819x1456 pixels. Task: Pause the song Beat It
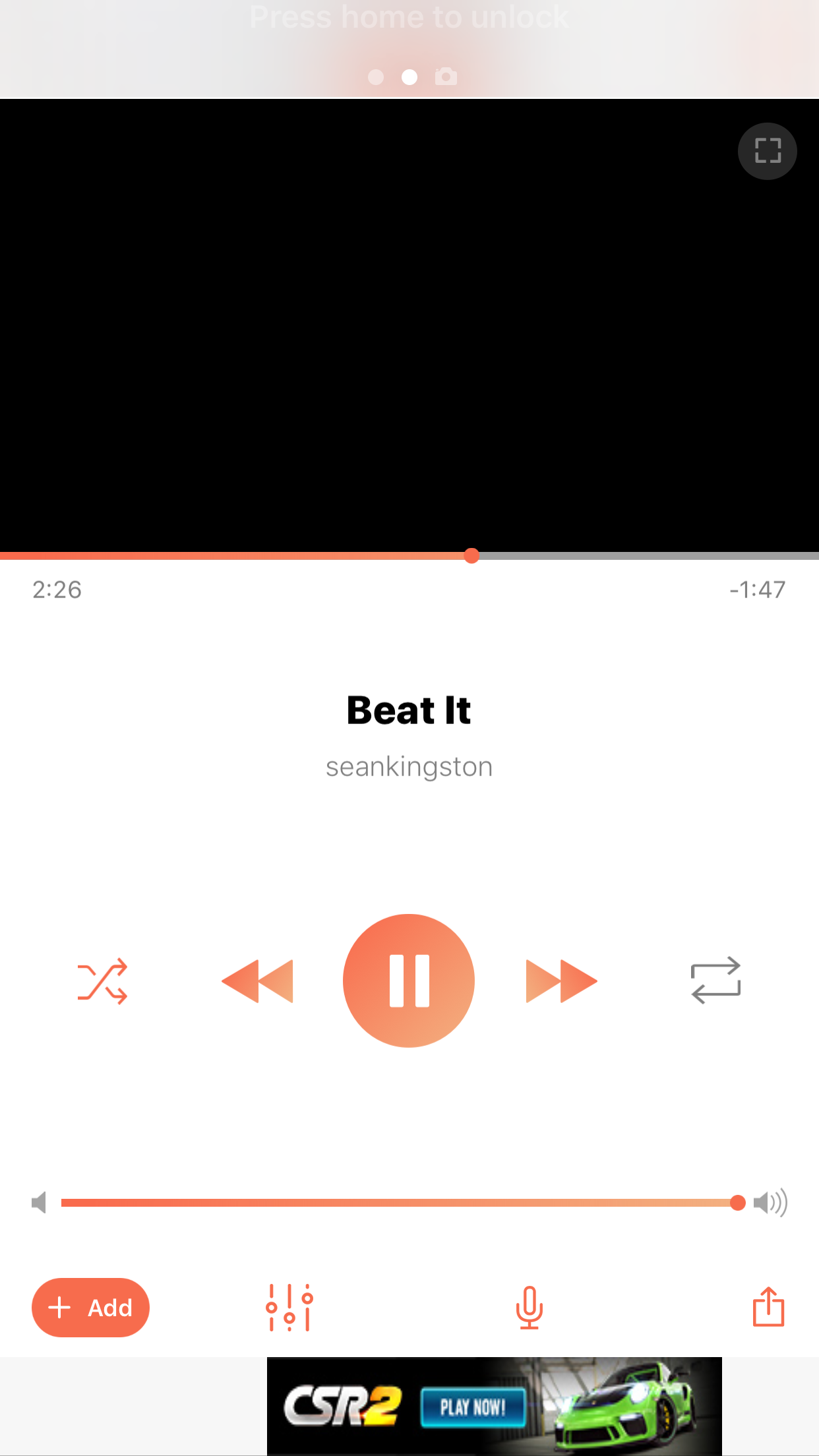point(409,981)
